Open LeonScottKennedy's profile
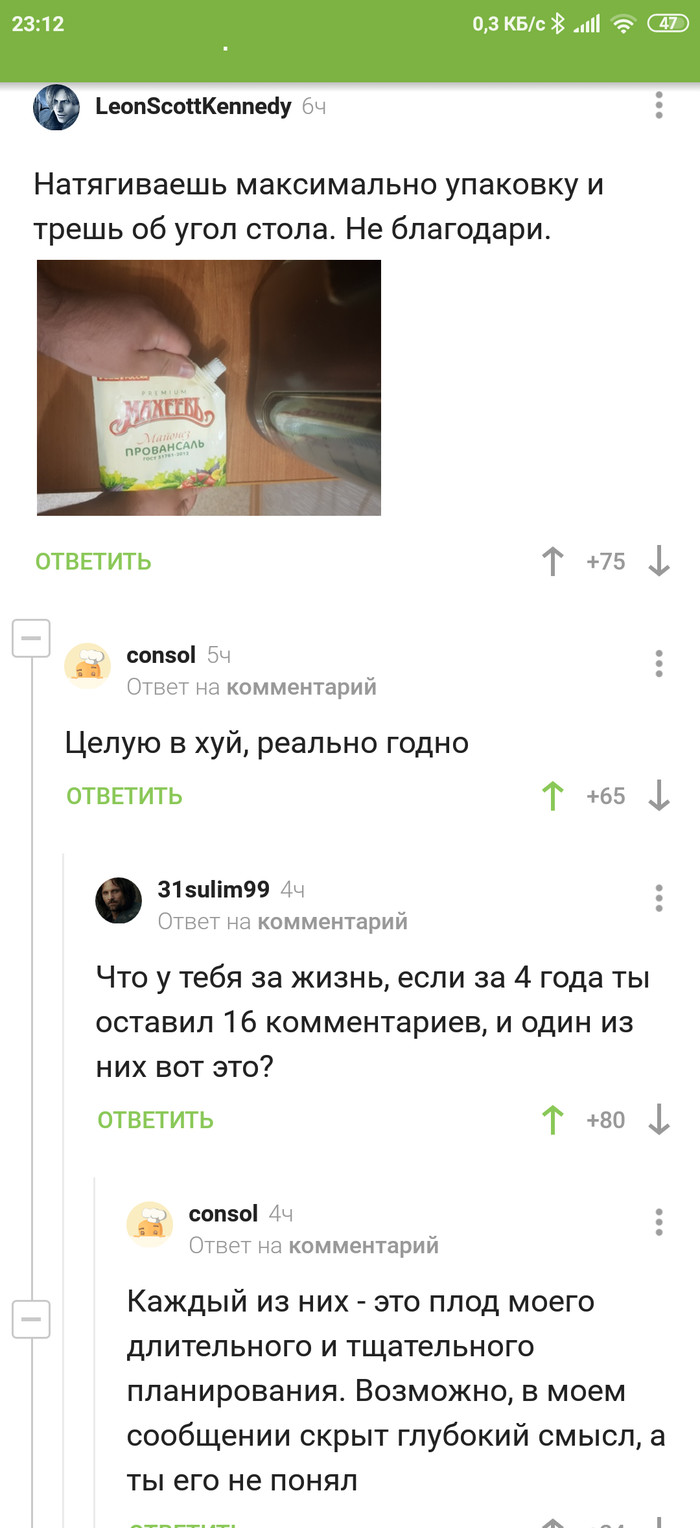Screen dimensions: 700x1528 192,106
